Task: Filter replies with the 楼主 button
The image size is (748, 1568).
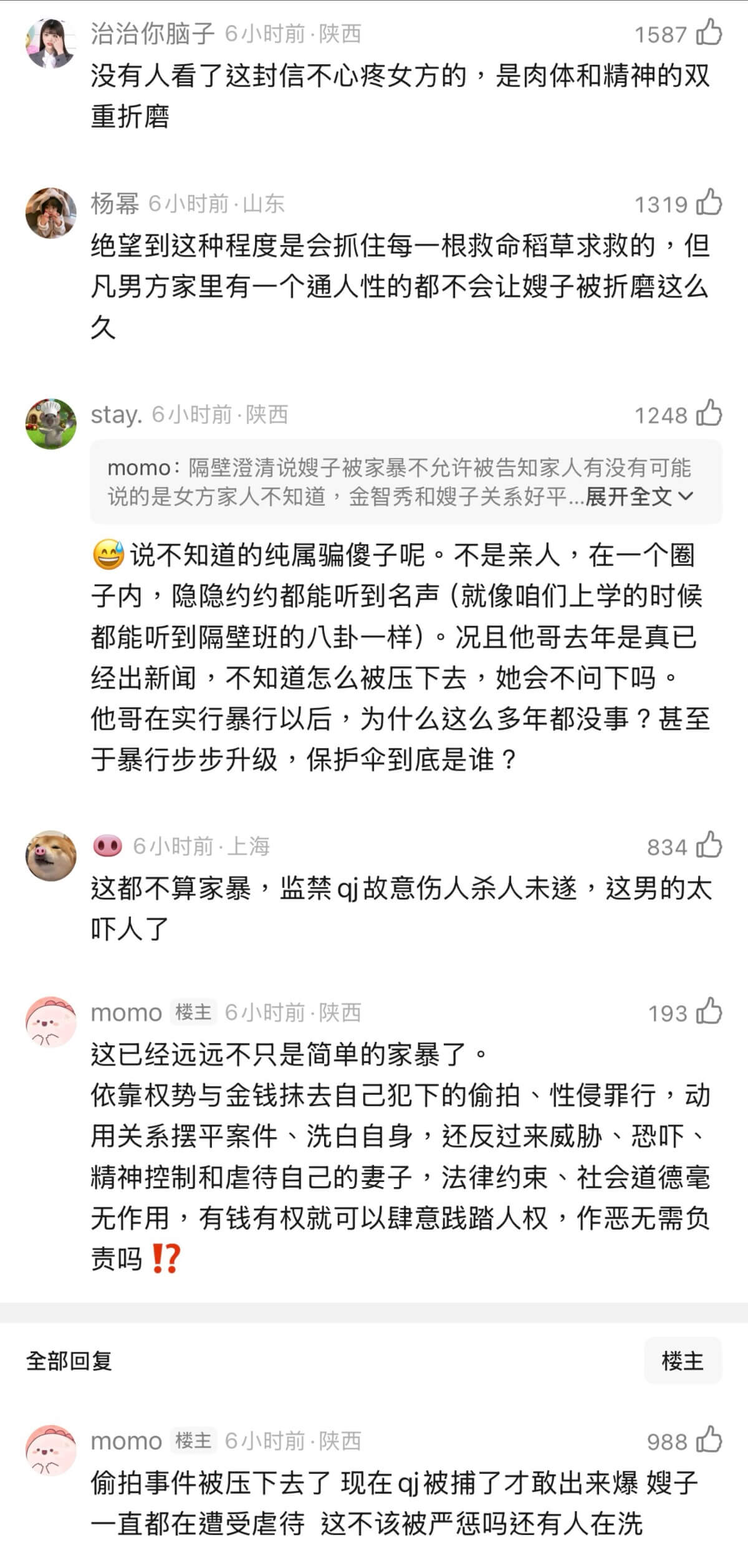Action: click(683, 1360)
